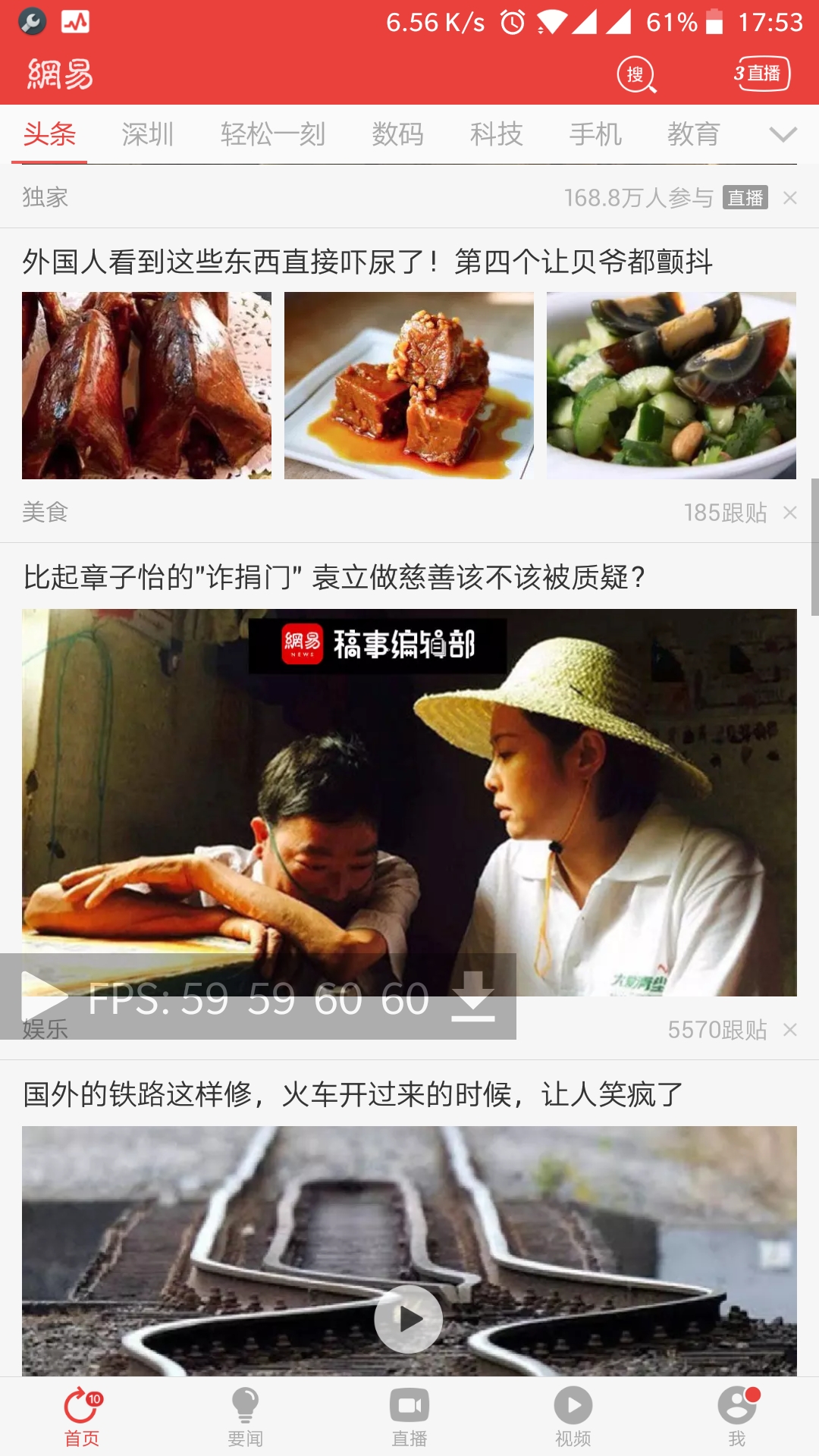Expand the channel list chevron
Screen dimensions: 819x1456
(783, 134)
